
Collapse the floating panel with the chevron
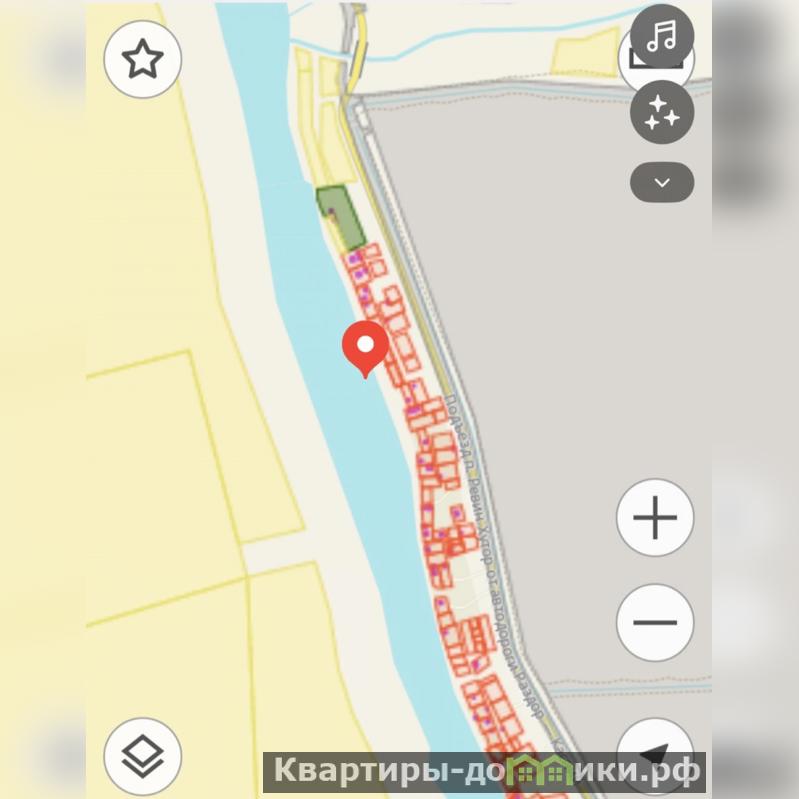tap(662, 183)
